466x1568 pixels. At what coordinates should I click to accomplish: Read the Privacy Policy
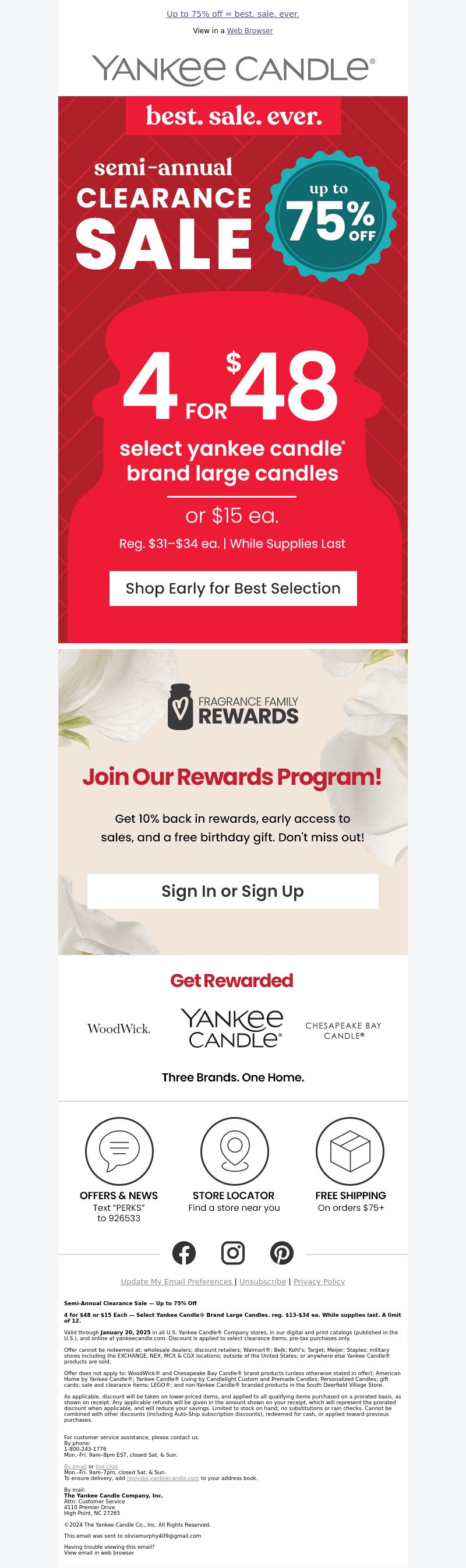tap(319, 1281)
